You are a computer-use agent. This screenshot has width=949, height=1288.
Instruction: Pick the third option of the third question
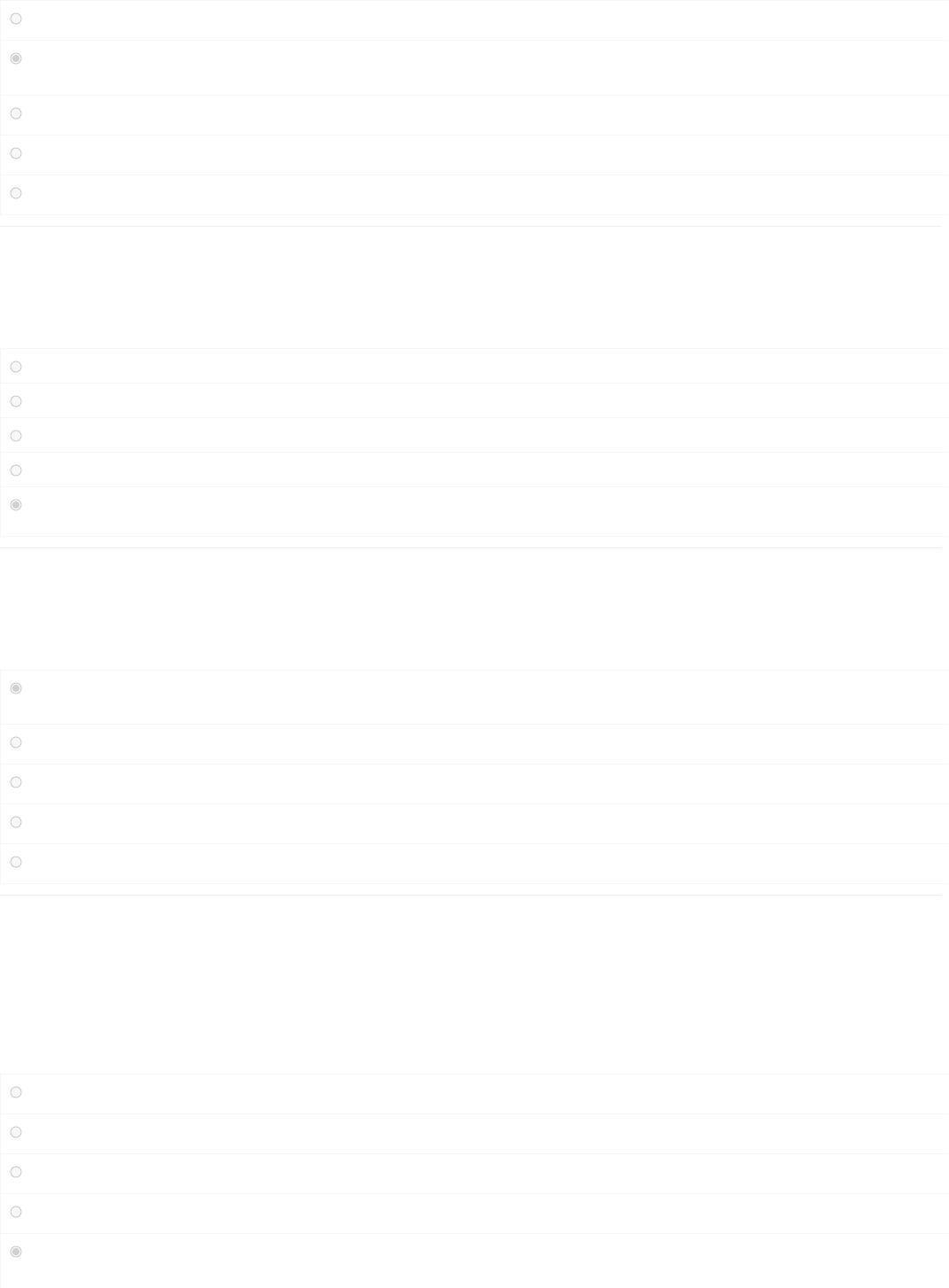(x=16, y=782)
